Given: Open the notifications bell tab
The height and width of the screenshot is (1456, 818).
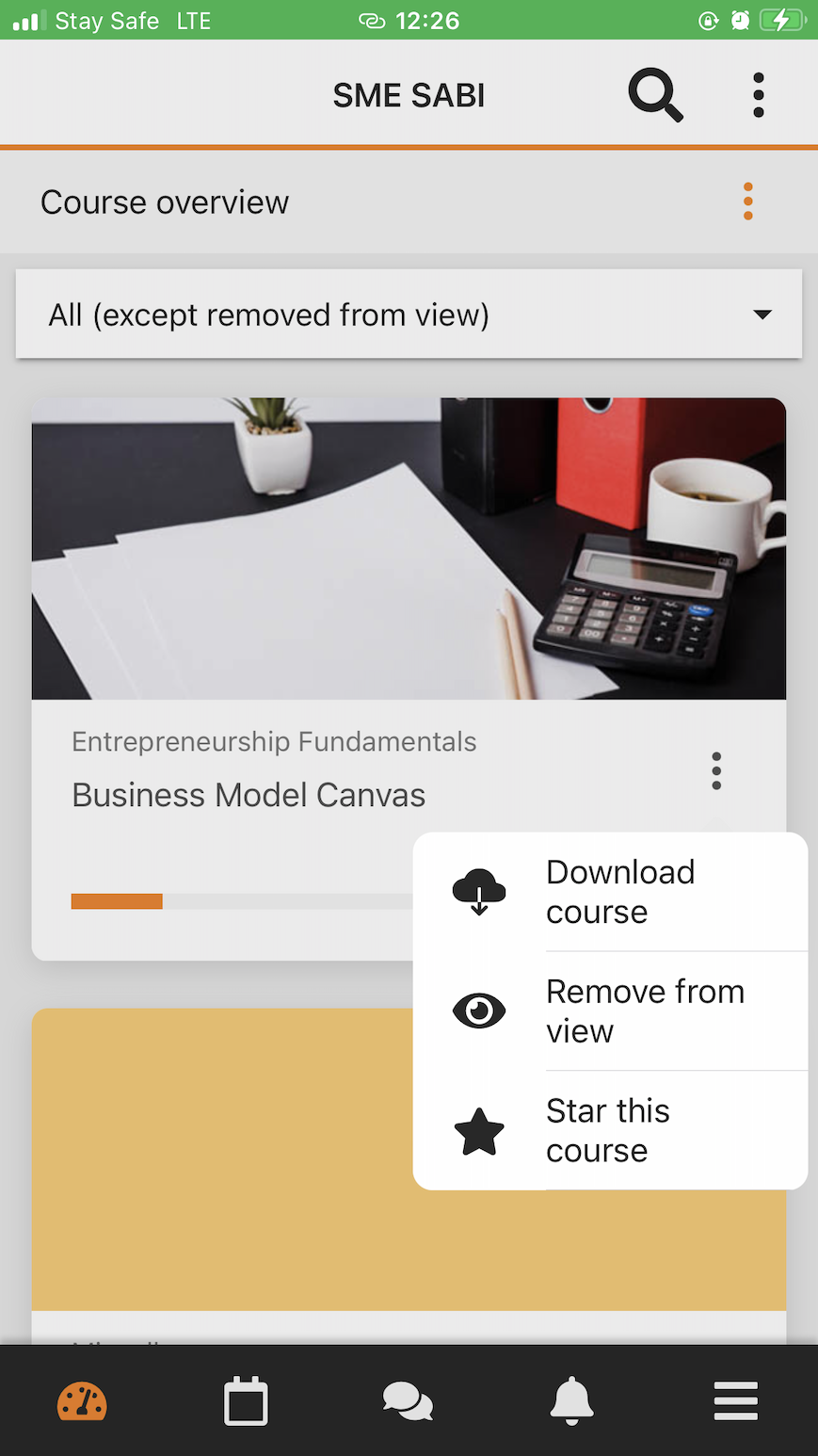Looking at the screenshot, I should pyautogui.click(x=572, y=1400).
